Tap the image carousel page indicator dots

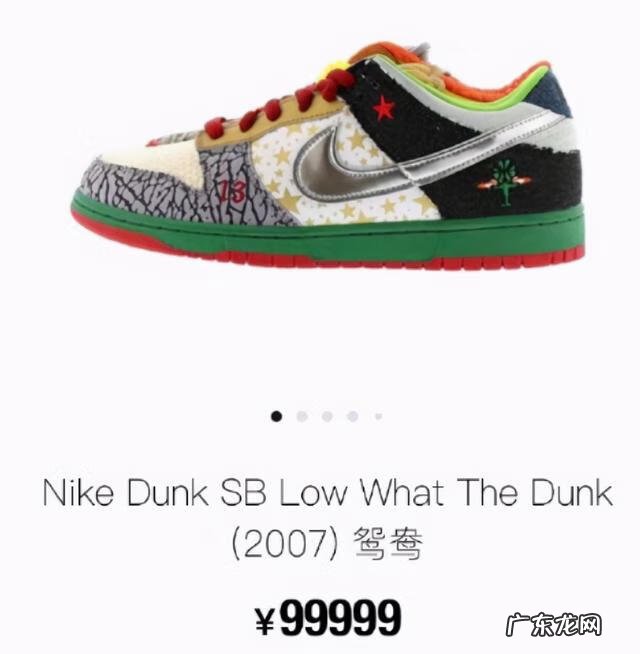coord(327,415)
